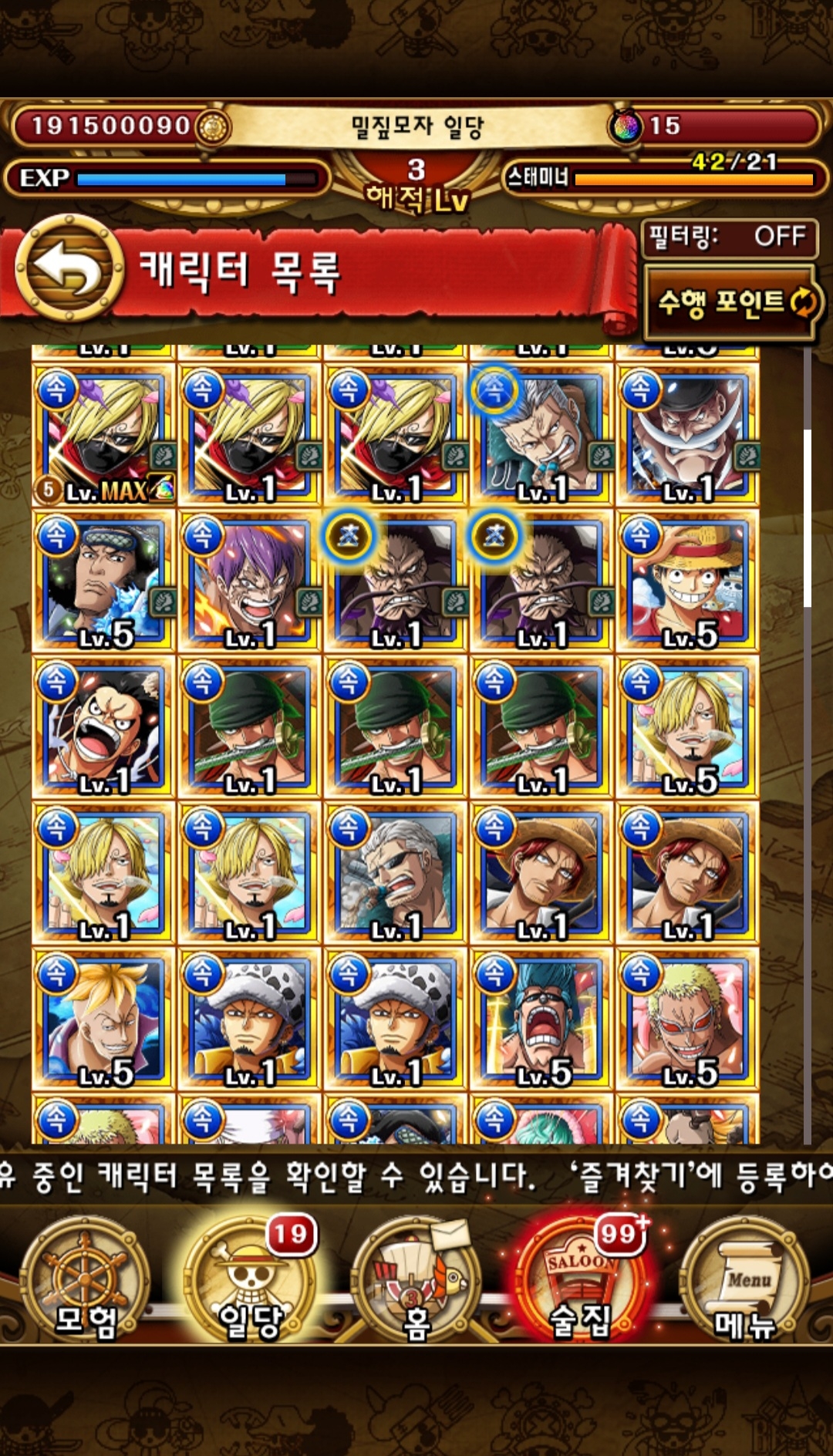Screen dimensions: 833x1456
Task: Open the Gear Four Luffy Lv.1 card
Action: (104, 728)
